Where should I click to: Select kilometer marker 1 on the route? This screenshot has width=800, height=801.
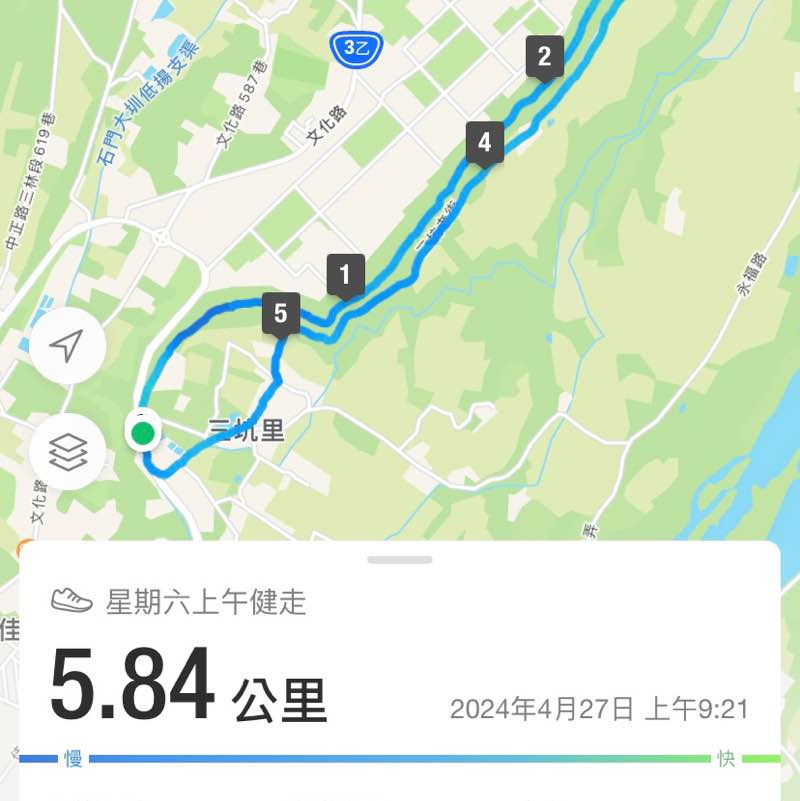click(x=344, y=273)
